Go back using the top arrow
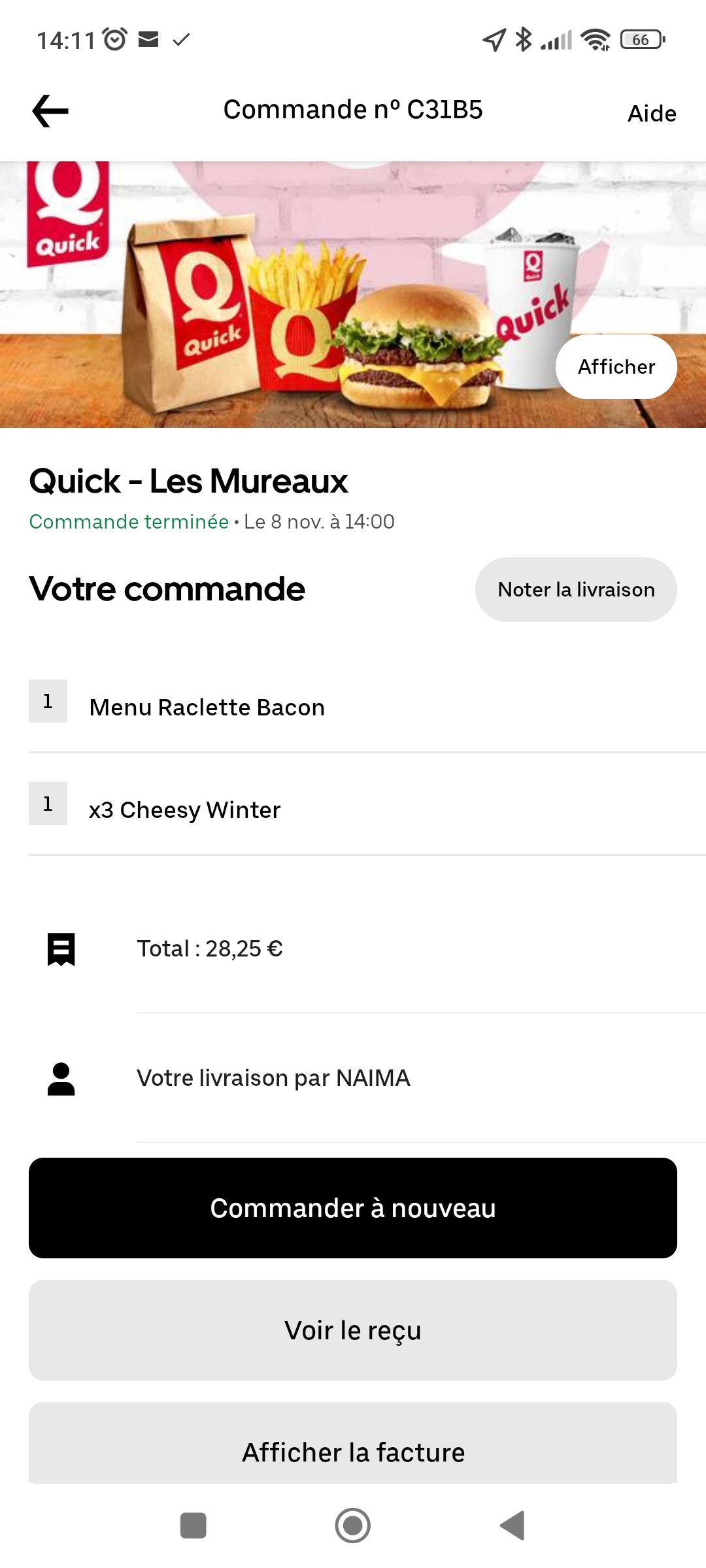The width and height of the screenshot is (706, 1568). 50,111
